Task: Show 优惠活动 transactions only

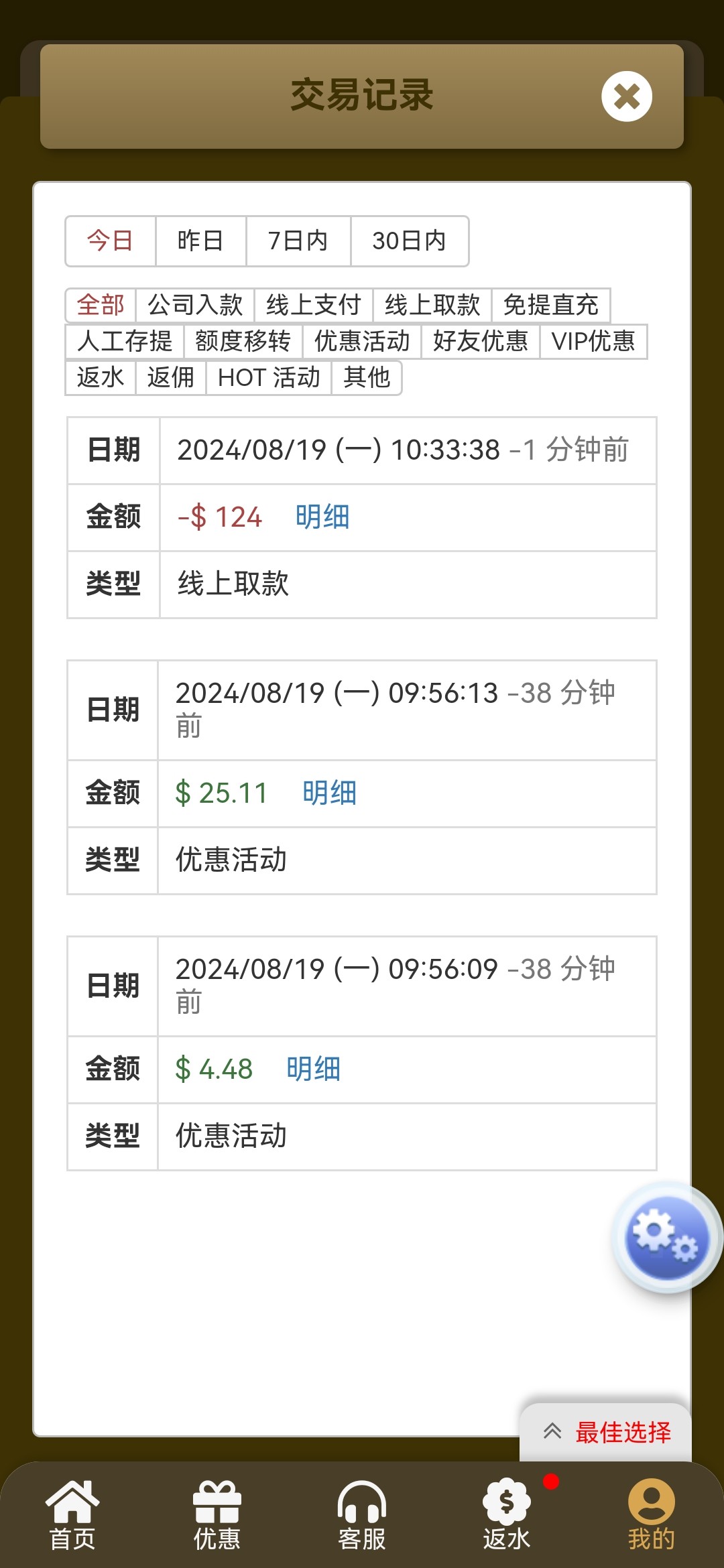Action: click(362, 341)
